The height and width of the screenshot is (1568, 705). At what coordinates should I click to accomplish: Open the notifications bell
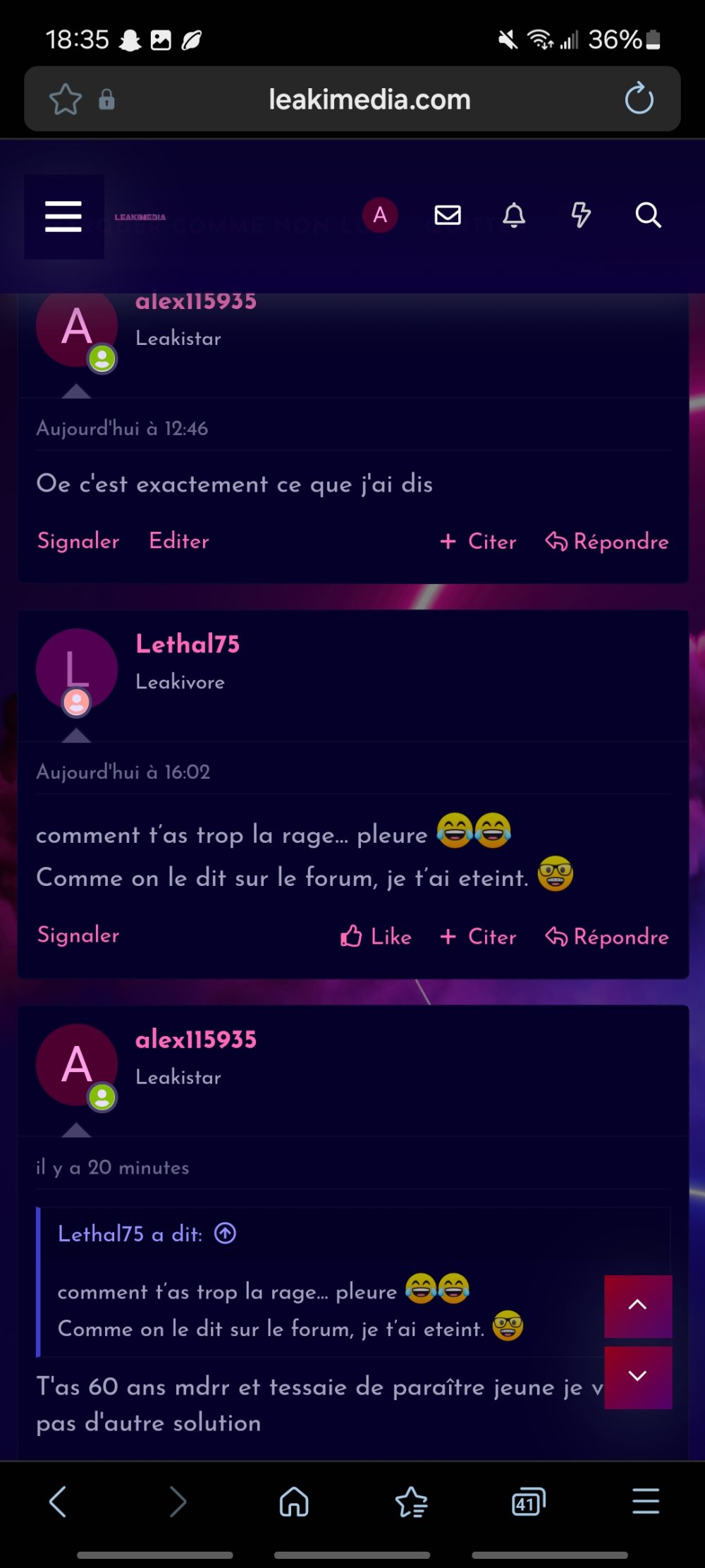pos(514,215)
